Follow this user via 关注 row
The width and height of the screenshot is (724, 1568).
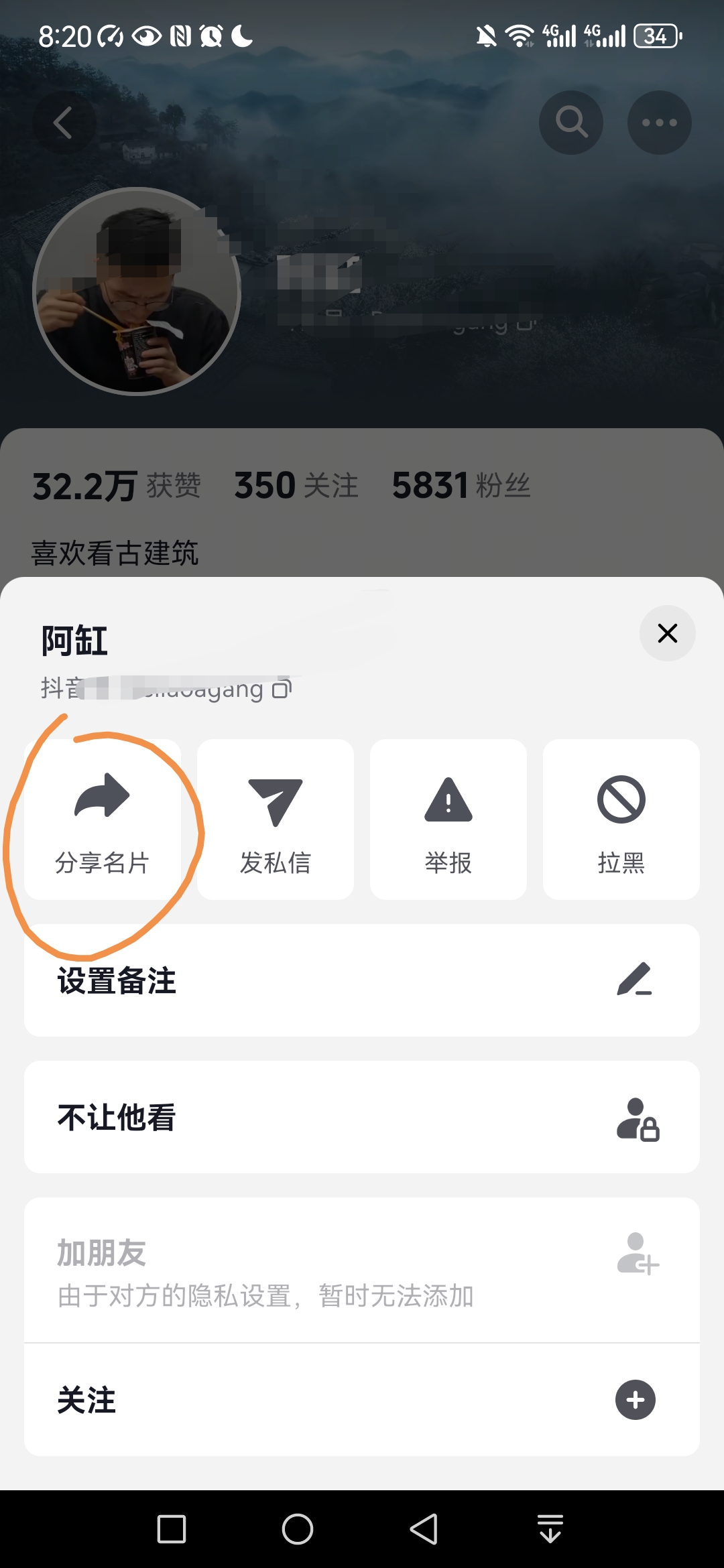tap(362, 1400)
